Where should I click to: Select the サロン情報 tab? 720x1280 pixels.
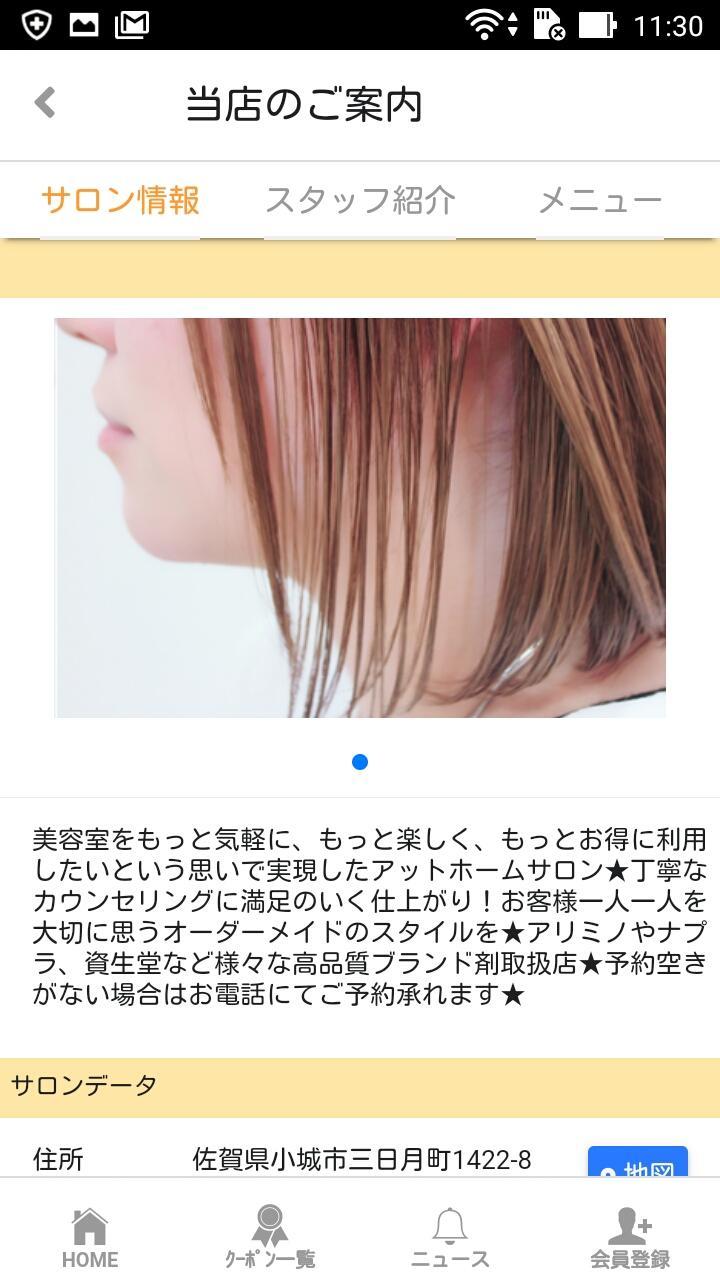pos(119,200)
